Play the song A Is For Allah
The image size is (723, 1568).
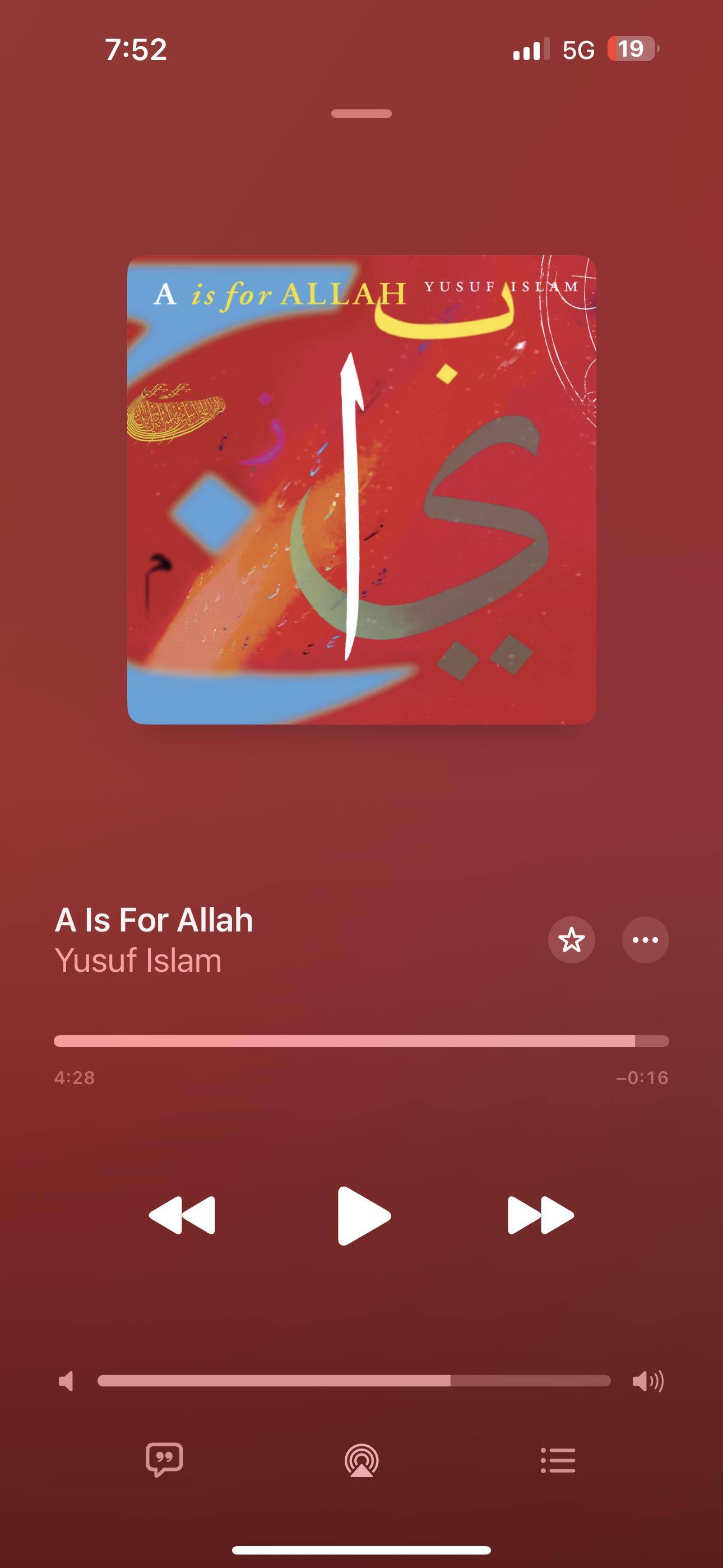pos(363,1215)
